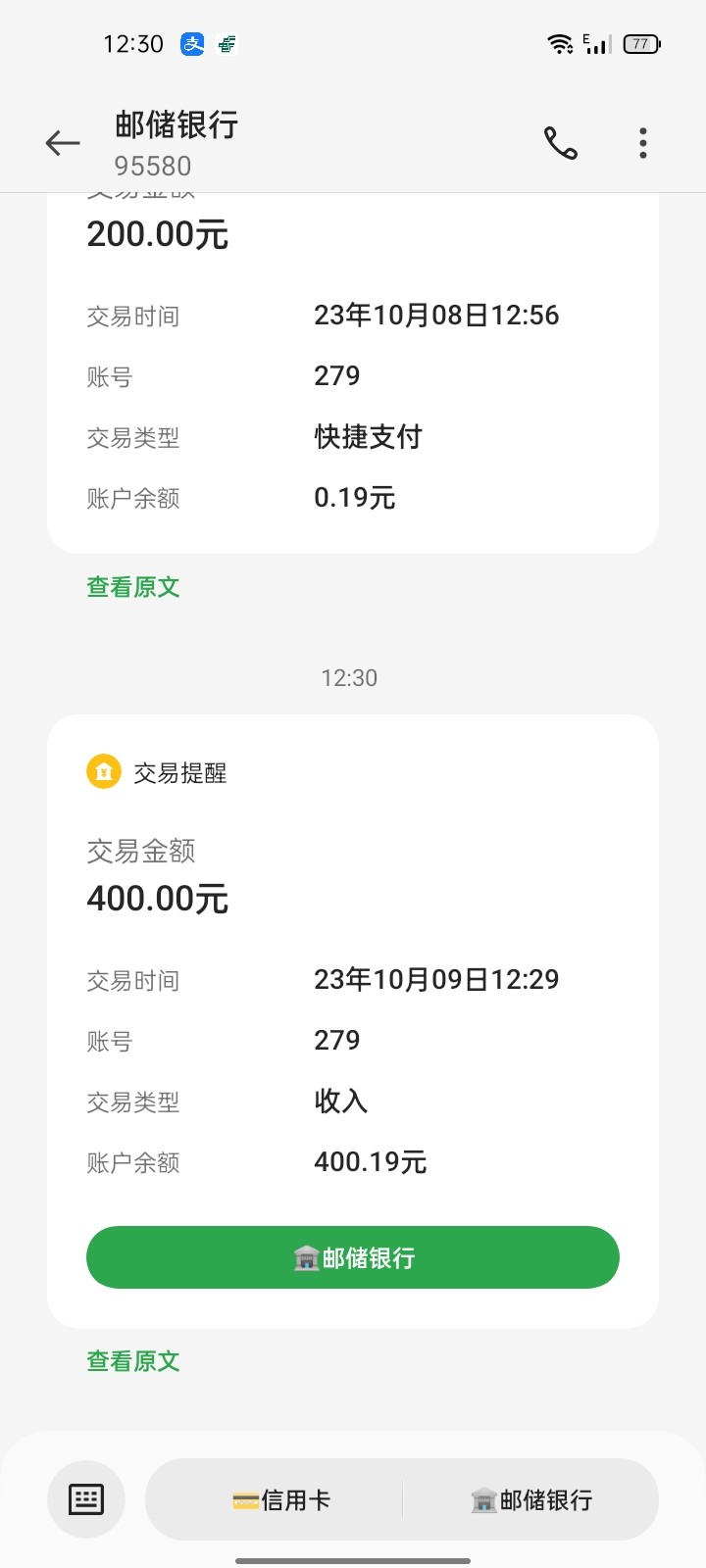Go back from the 邮储银行 conversation
The width and height of the screenshot is (706, 1568).
point(63,143)
